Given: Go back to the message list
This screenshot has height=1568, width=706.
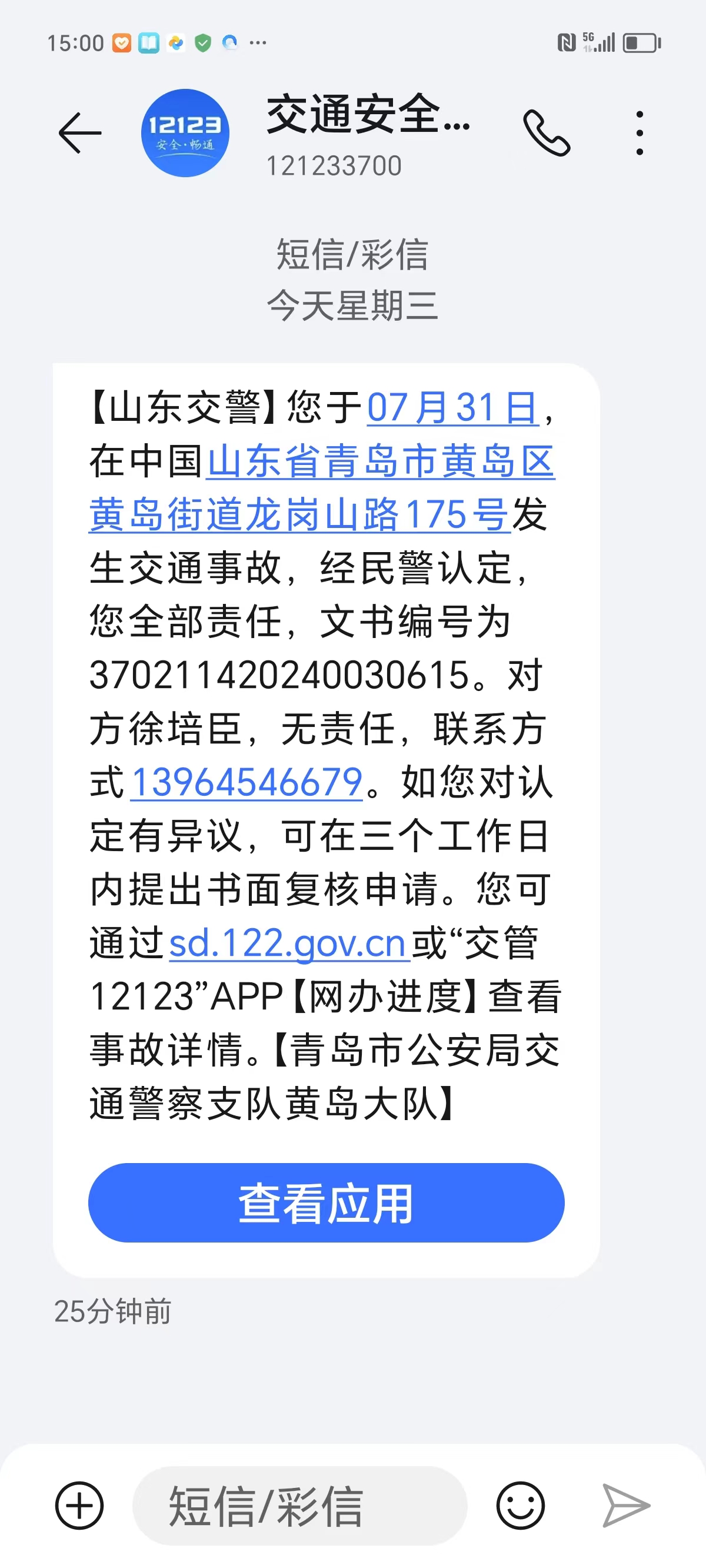Looking at the screenshot, I should (x=80, y=132).
